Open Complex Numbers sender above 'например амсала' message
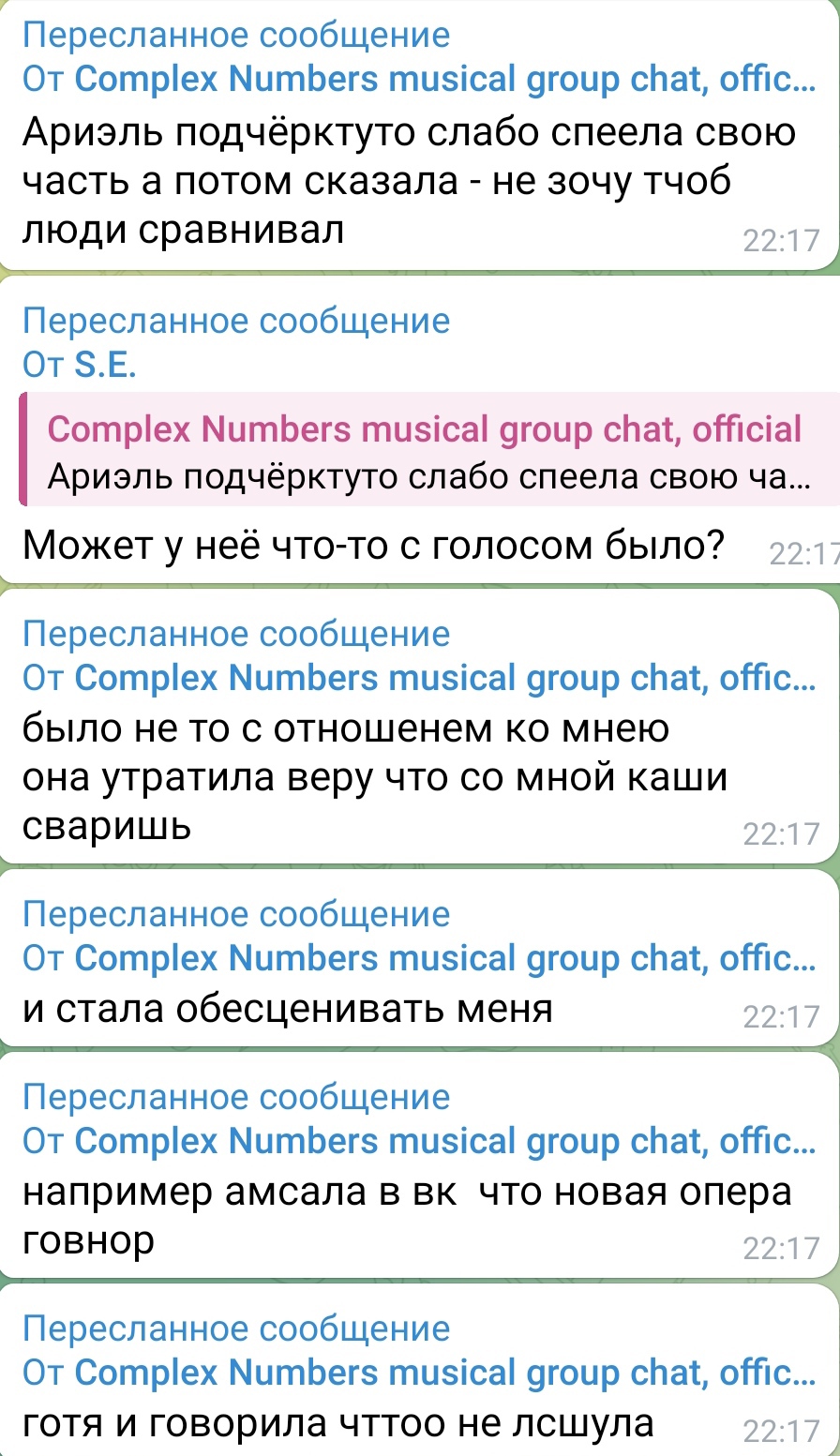Screen dimensions: 840x1456 point(445,1141)
